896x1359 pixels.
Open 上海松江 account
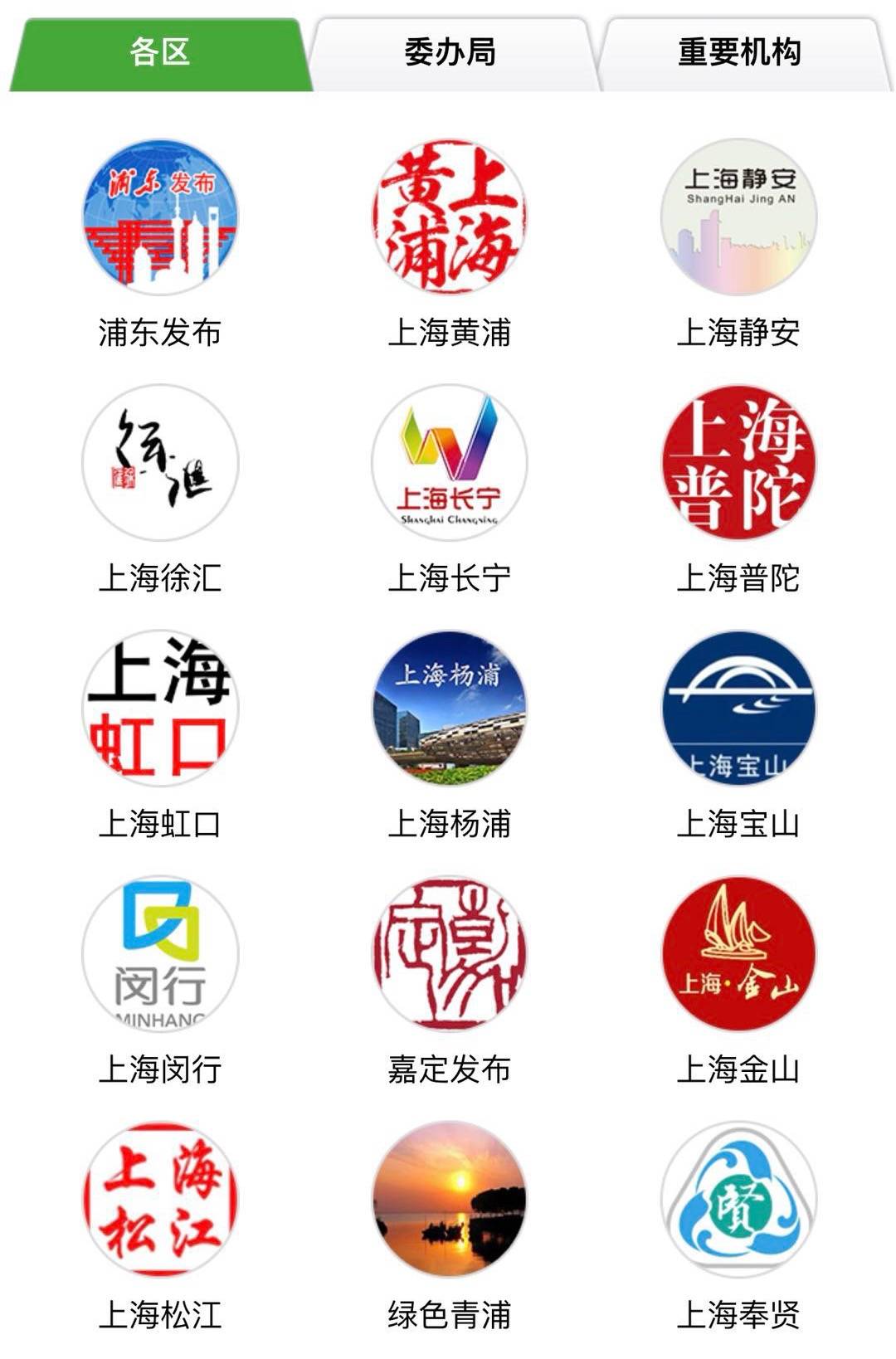pyautogui.click(x=159, y=1200)
